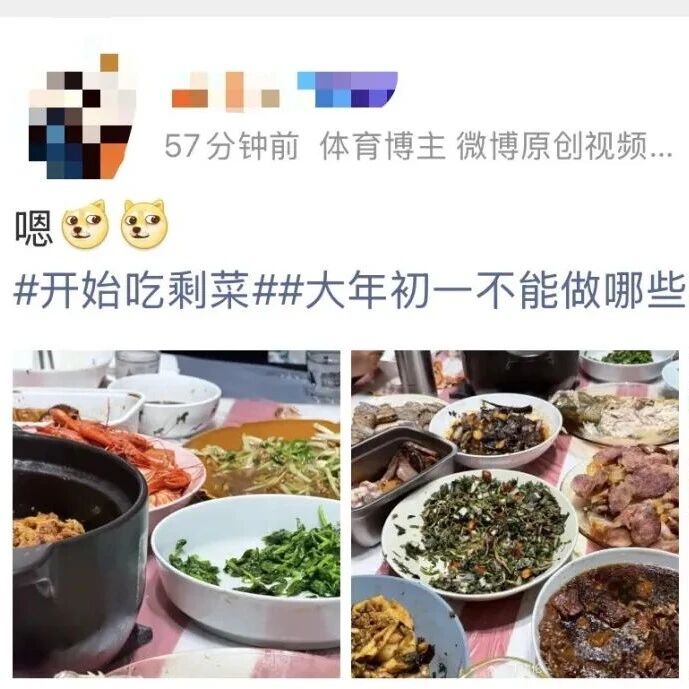This screenshot has width=689, height=689.
Task: Open the blogger's username link
Action: (284, 90)
